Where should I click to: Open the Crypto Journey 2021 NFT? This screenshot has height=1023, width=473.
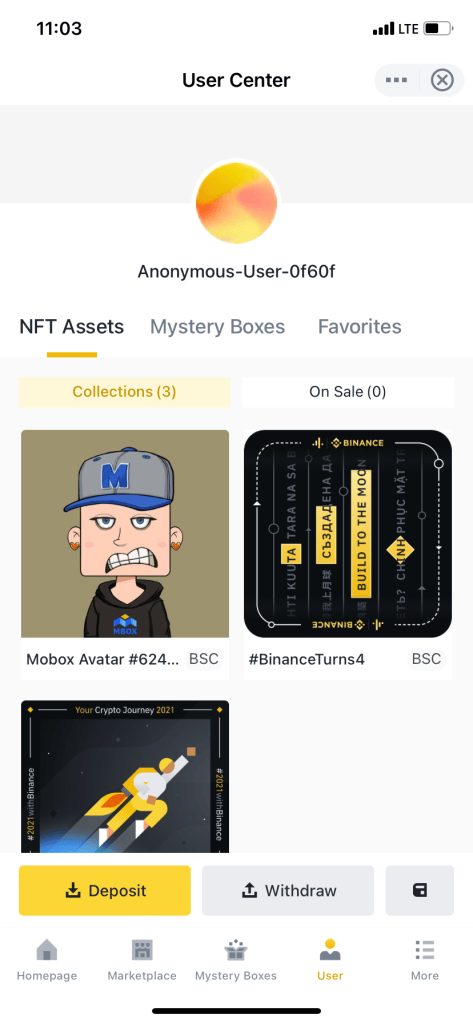tap(125, 776)
